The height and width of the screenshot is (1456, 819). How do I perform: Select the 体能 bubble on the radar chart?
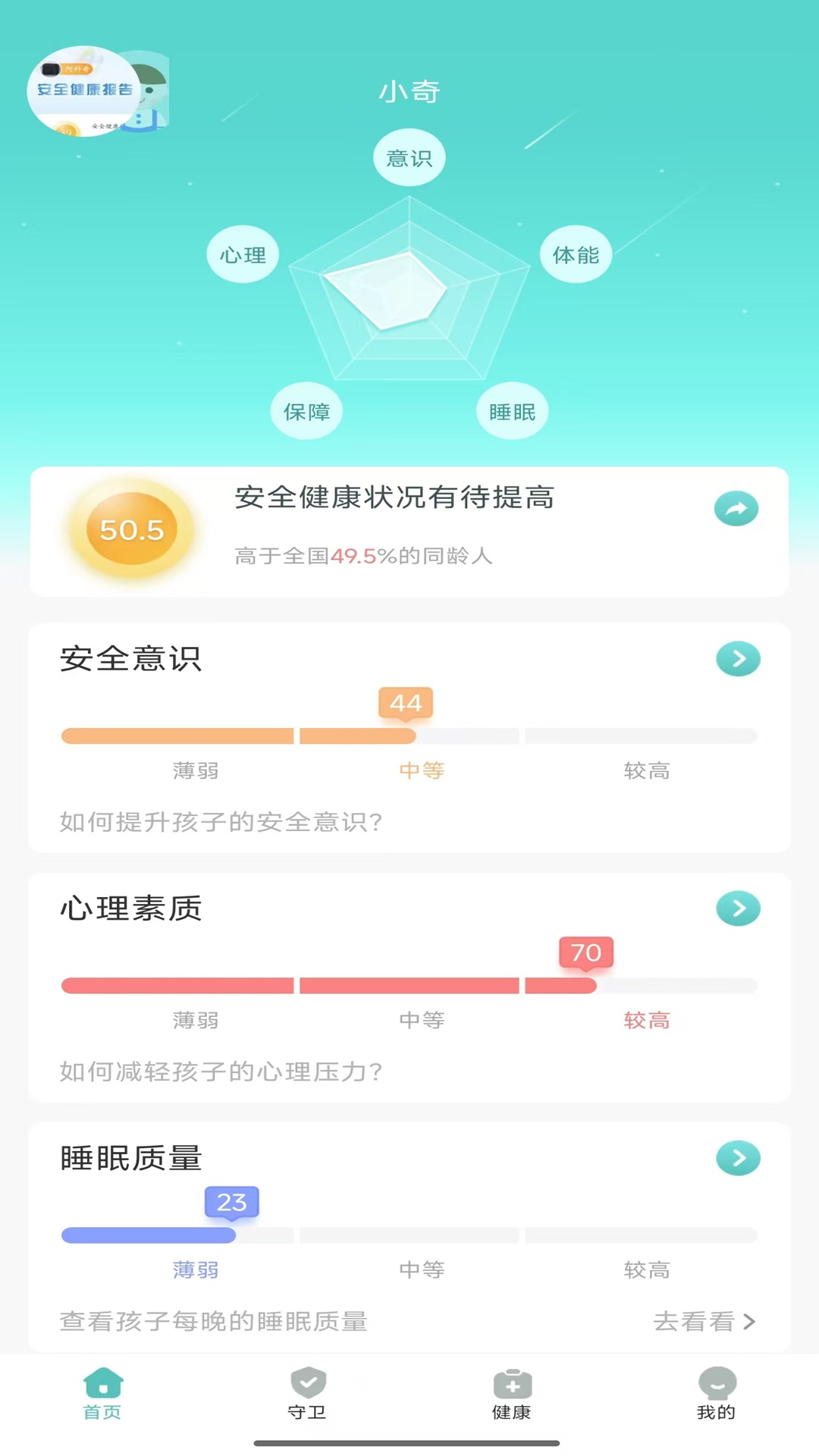[x=576, y=254]
